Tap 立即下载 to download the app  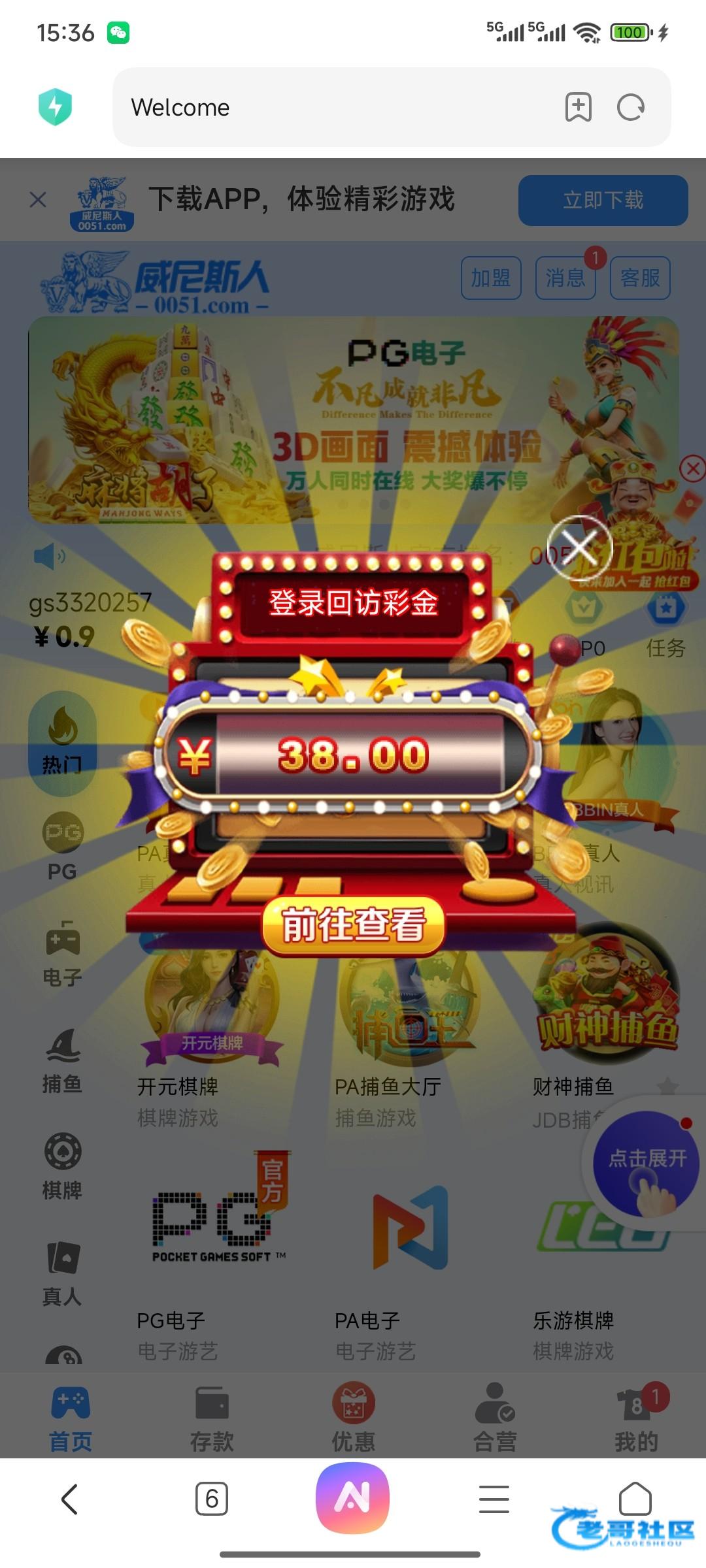coord(603,200)
